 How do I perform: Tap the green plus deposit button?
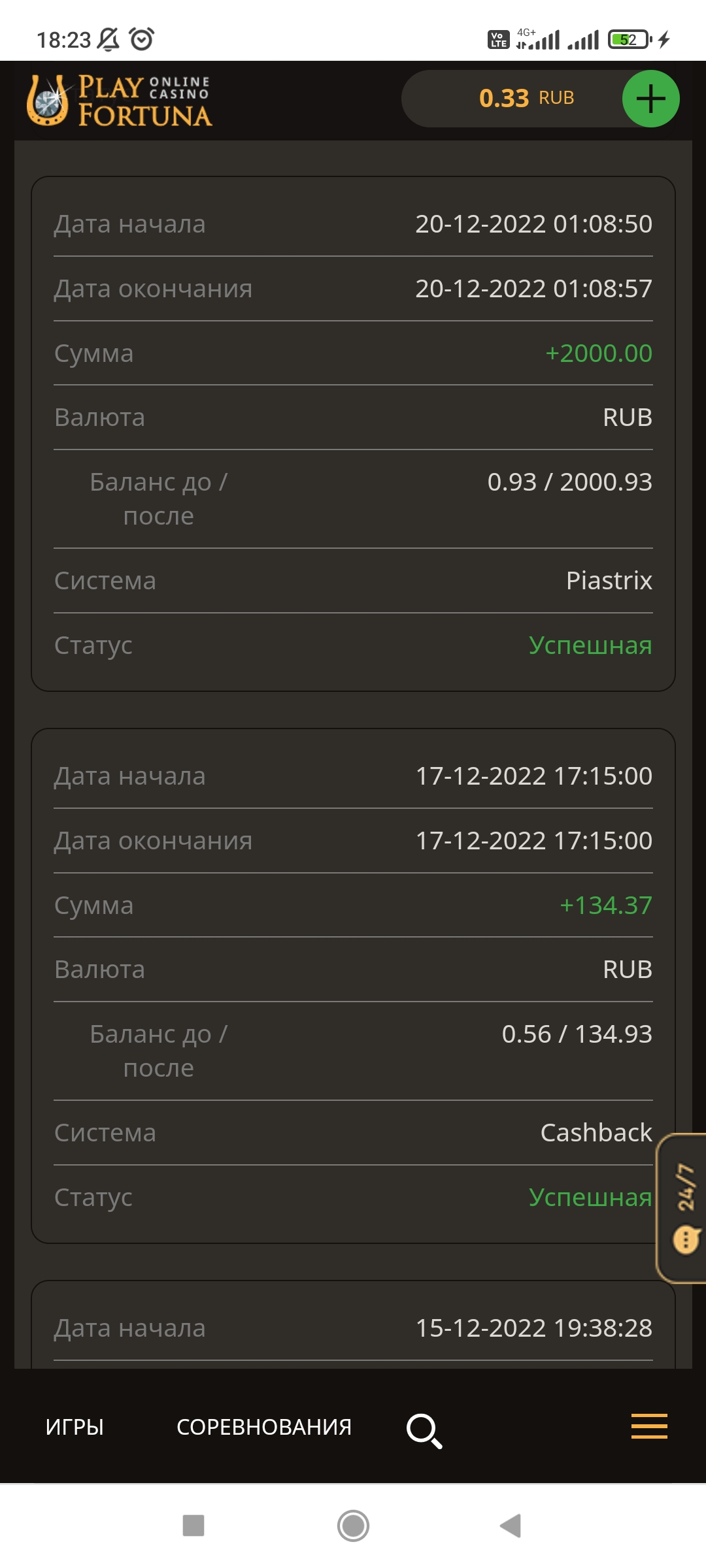[x=650, y=99]
